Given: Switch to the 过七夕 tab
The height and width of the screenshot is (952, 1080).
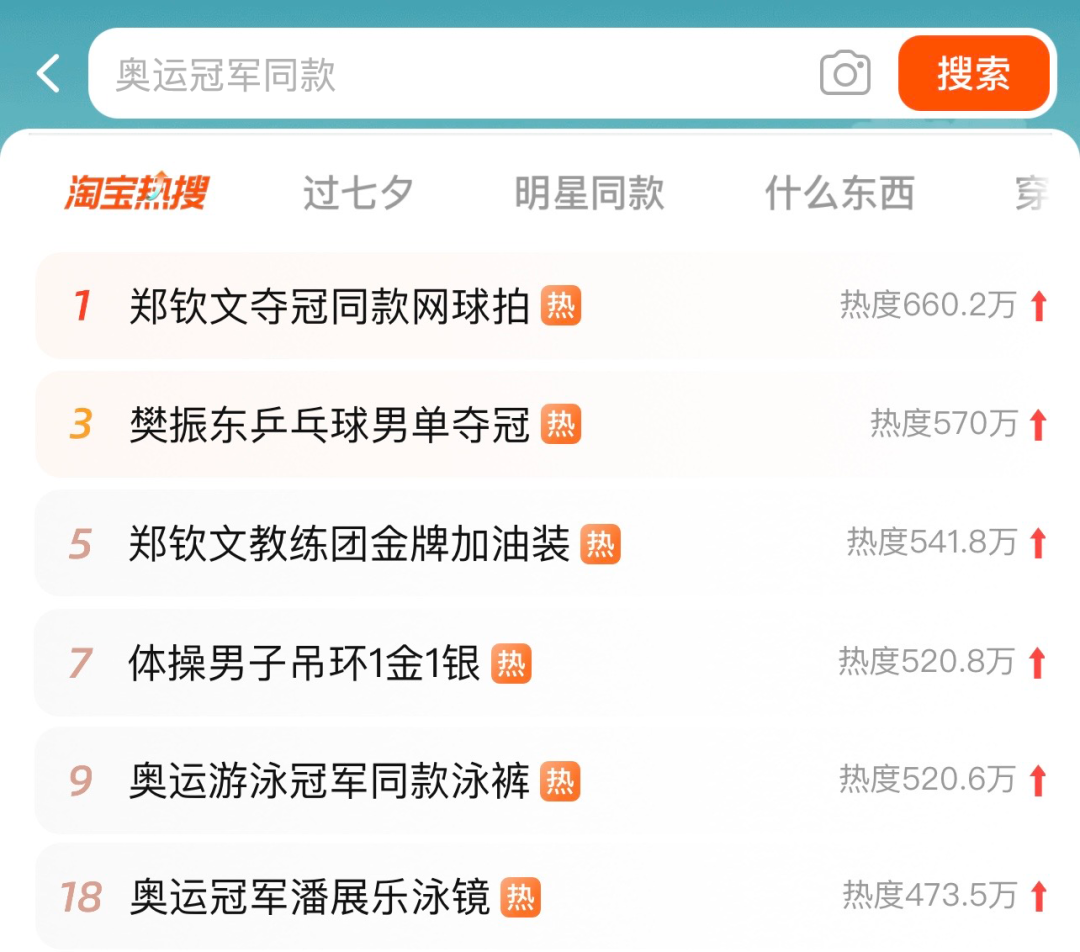Looking at the screenshot, I should pyautogui.click(x=358, y=193).
